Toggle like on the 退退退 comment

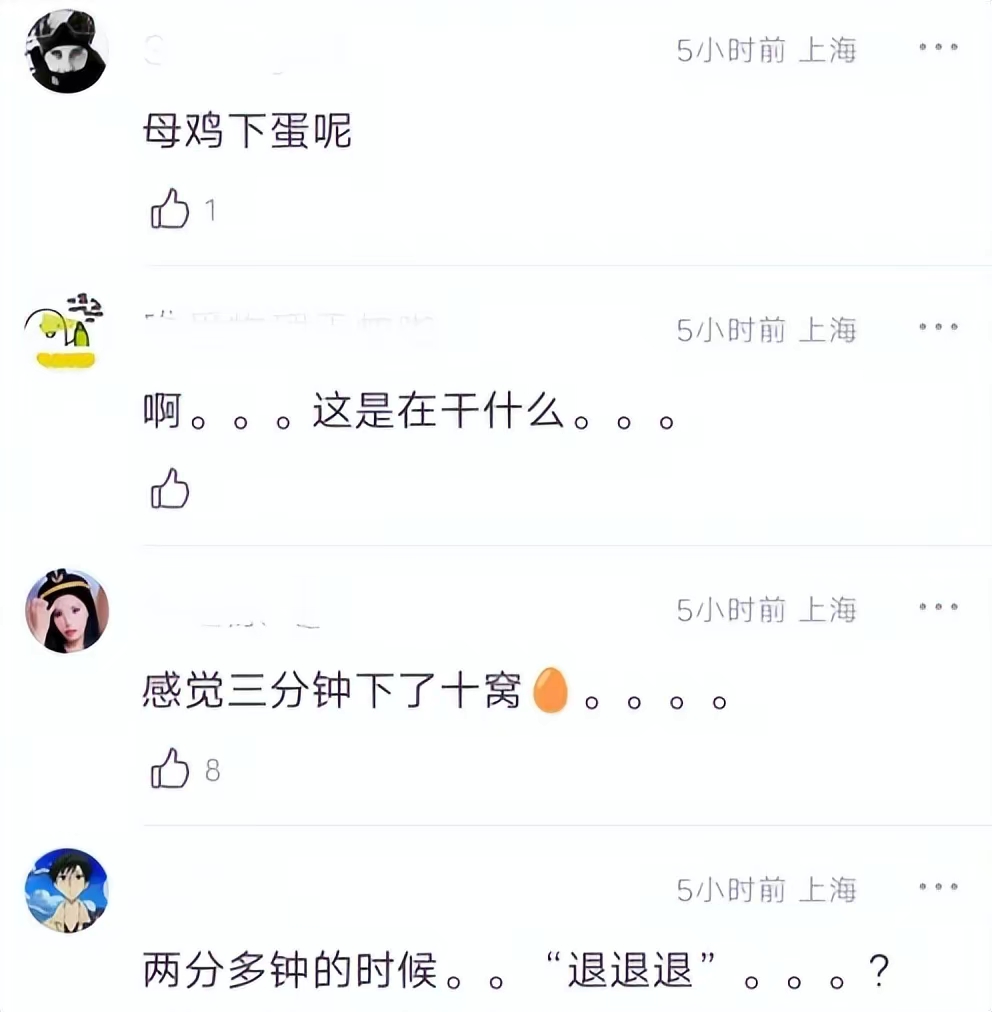click(171, 1005)
